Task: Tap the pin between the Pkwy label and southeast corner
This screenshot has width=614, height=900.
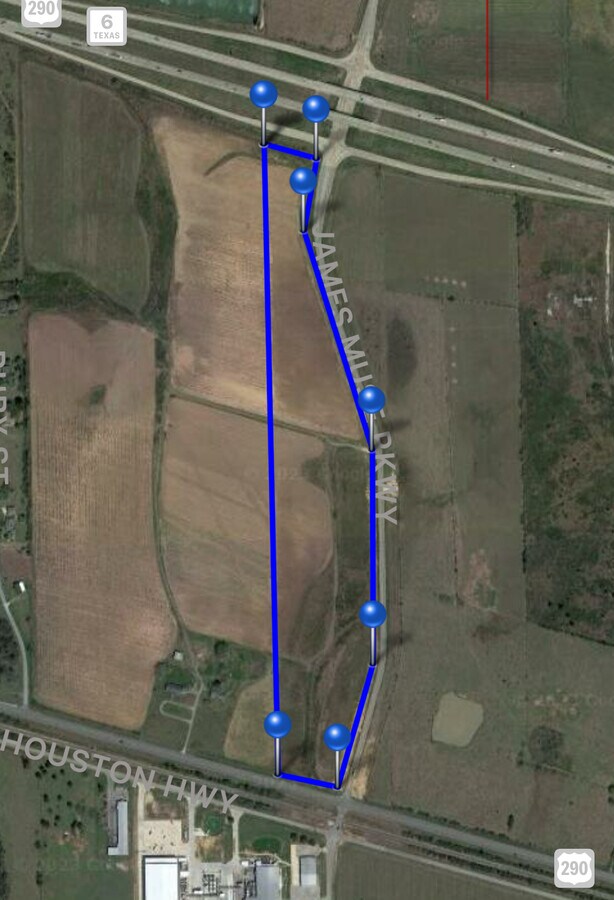Action: (373, 614)
